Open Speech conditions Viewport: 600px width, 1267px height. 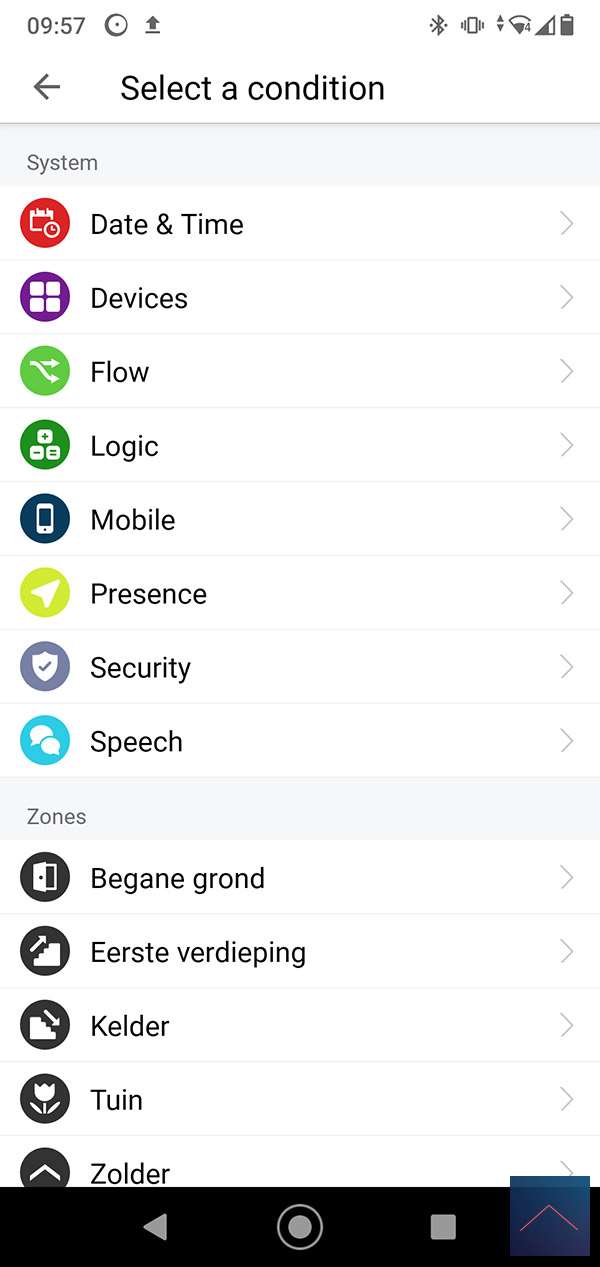pos(300,742)
